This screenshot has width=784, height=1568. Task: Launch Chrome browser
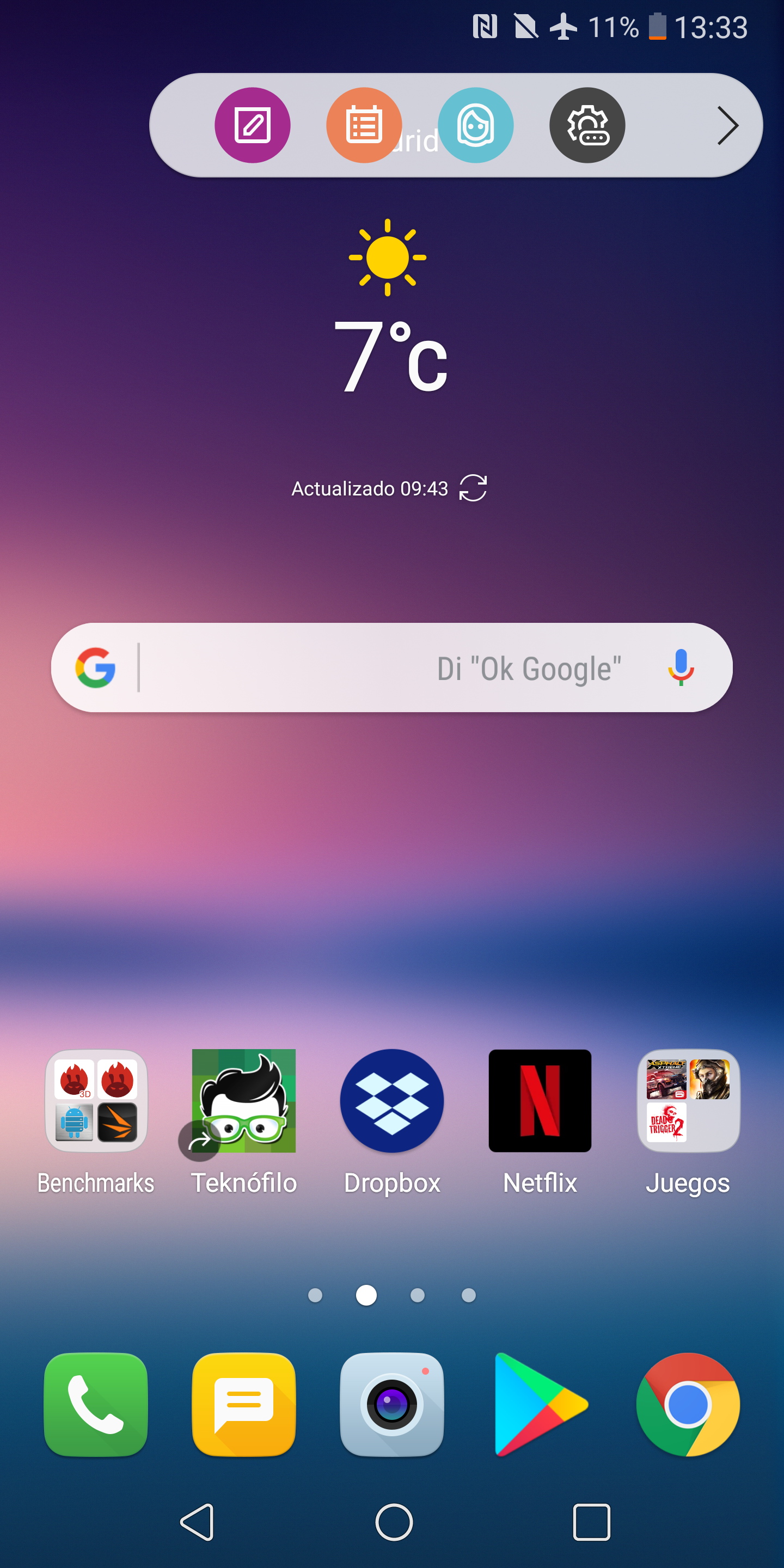pos(688,1404)
